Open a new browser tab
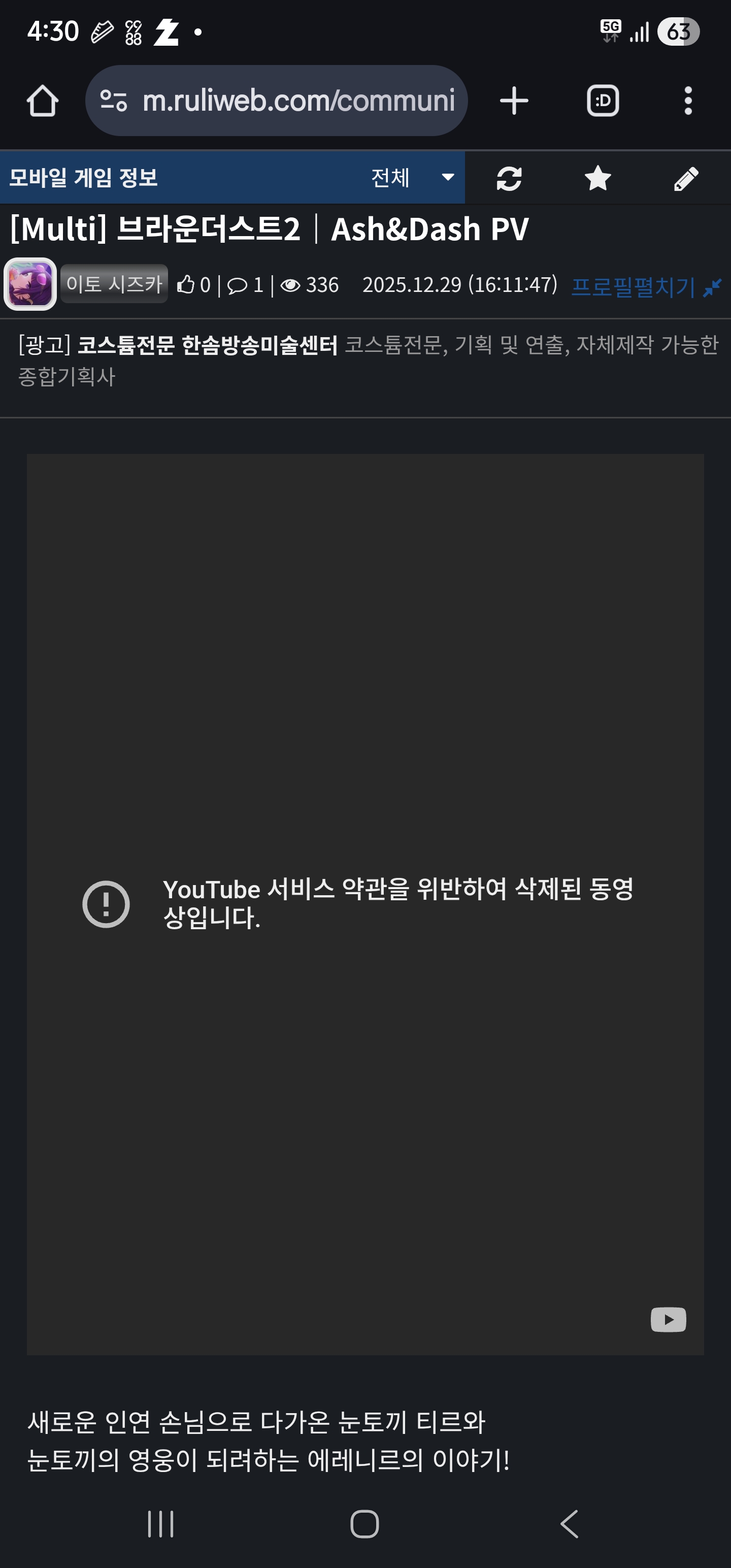Viewport: 731px width, 1568px height. click(x=514, y=101)
